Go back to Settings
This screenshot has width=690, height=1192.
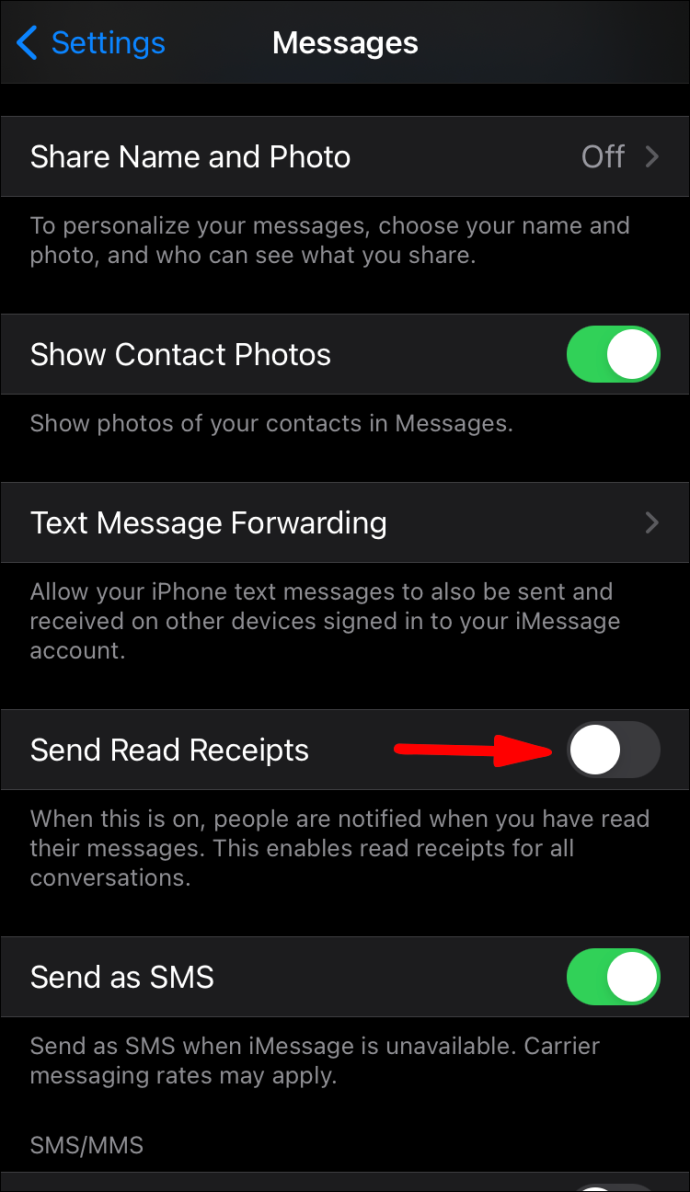coord(90,43)
